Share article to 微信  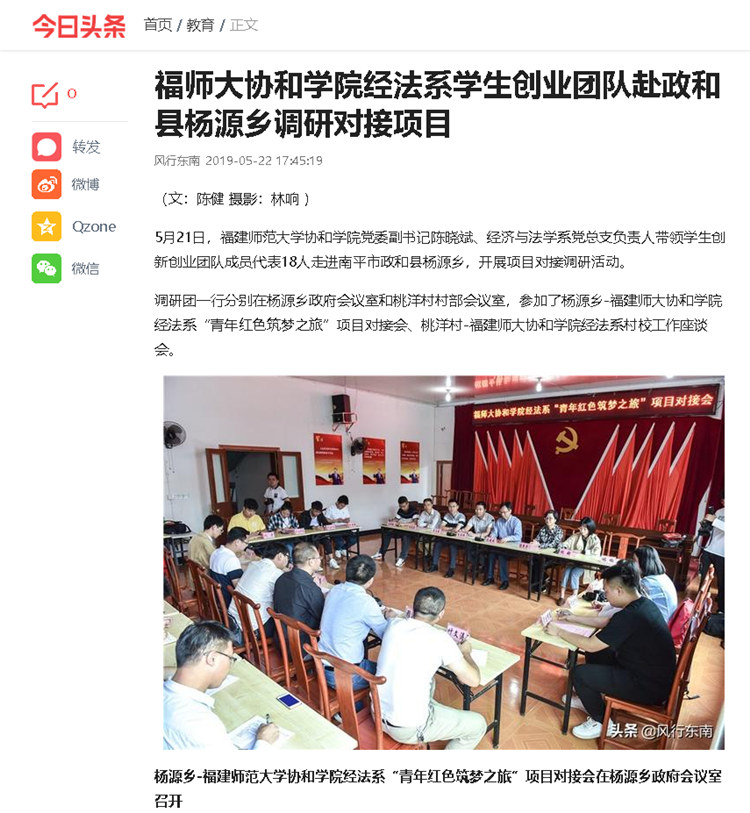pyautogui.click(x=47, y=268)
